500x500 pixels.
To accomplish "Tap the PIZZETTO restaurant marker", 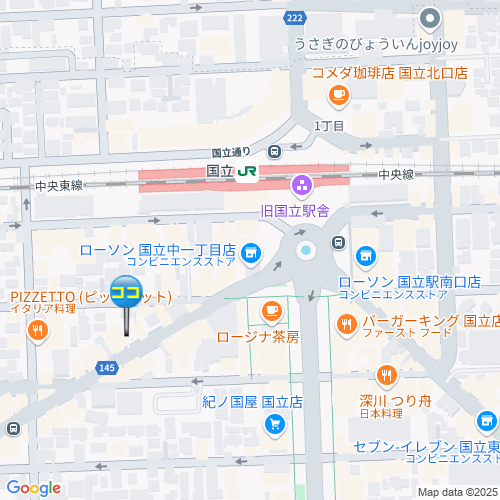I will pos(38,332).
